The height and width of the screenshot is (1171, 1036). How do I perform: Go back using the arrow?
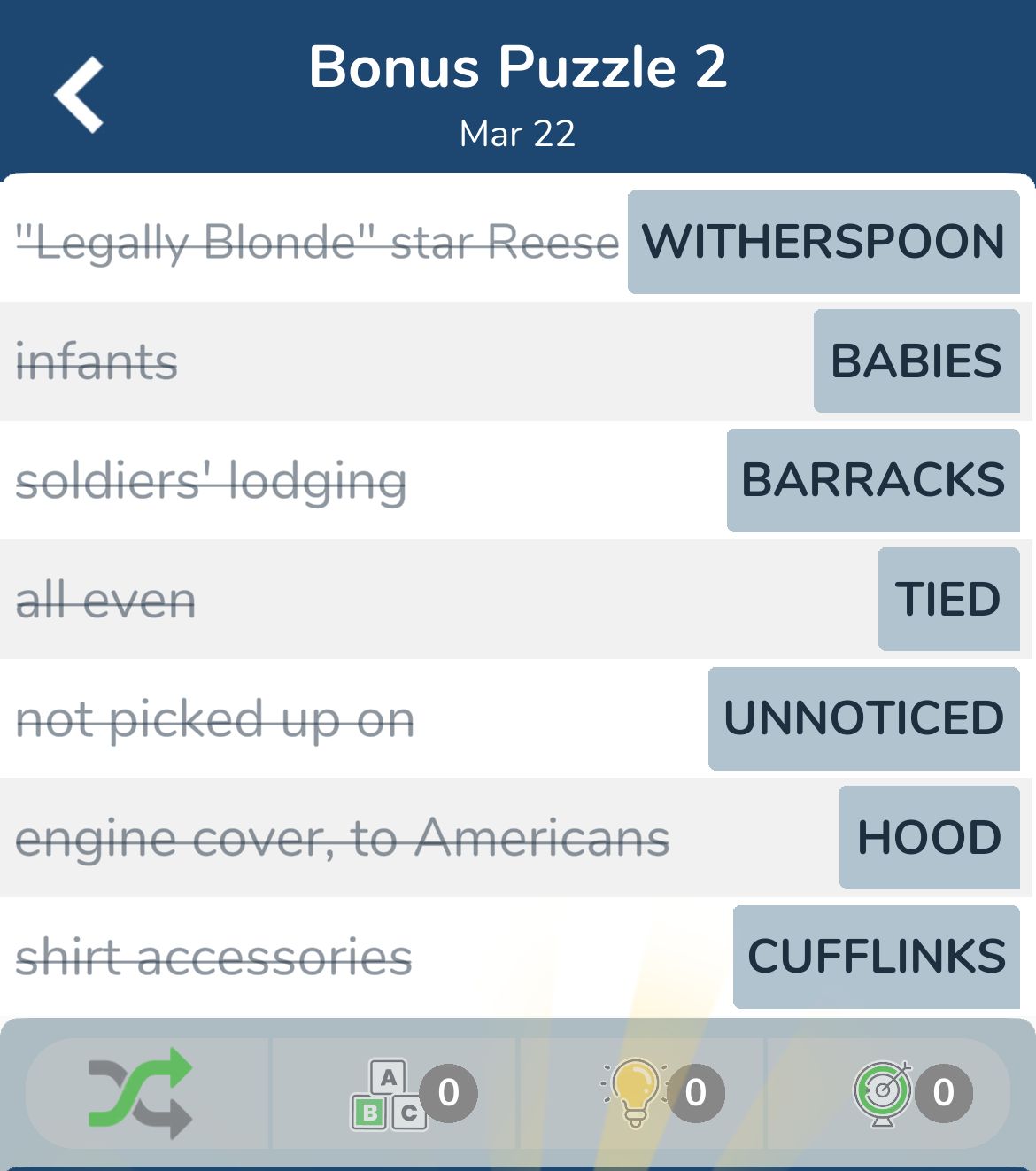80,95
